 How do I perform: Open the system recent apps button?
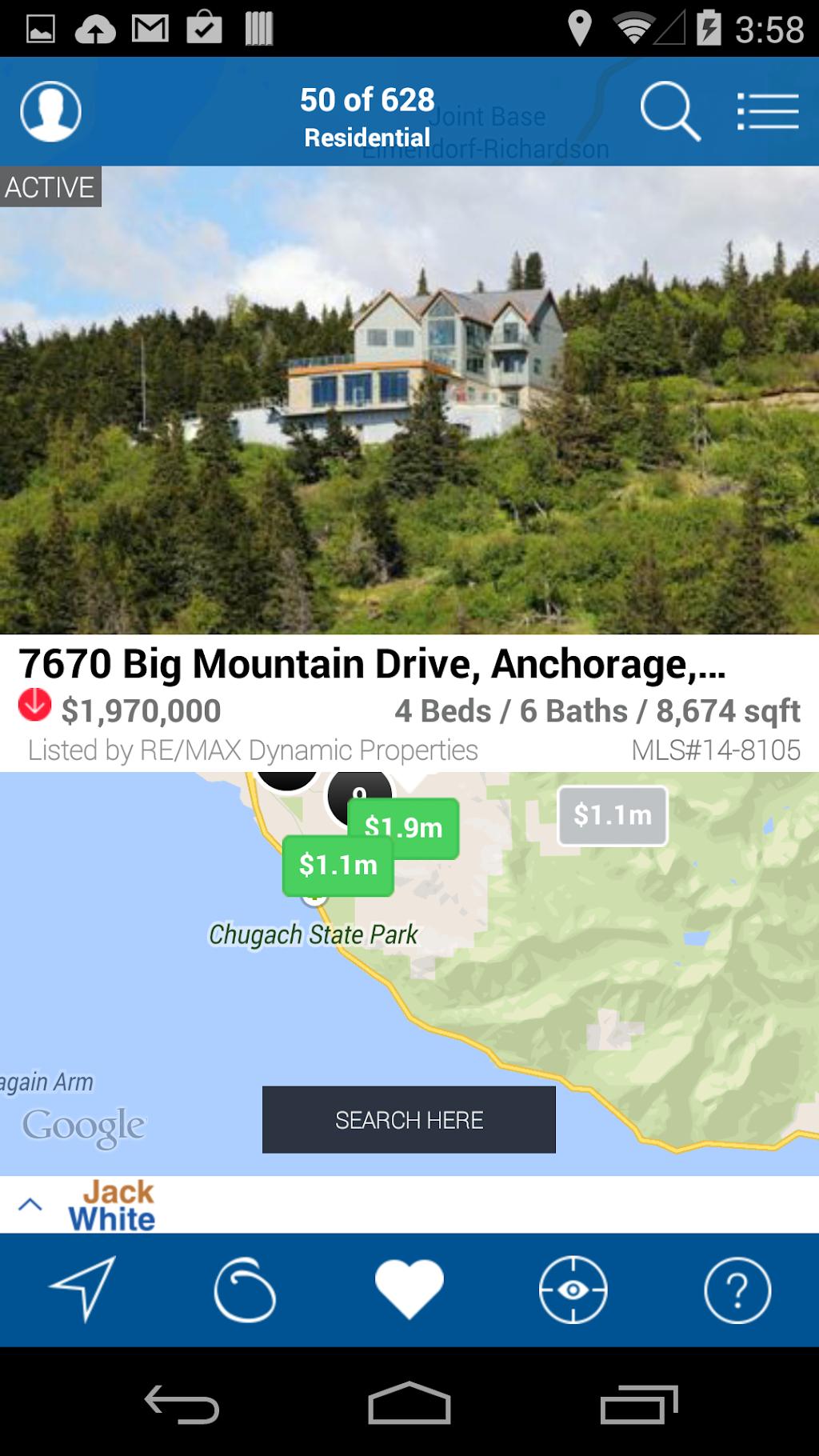[639, 1404]
